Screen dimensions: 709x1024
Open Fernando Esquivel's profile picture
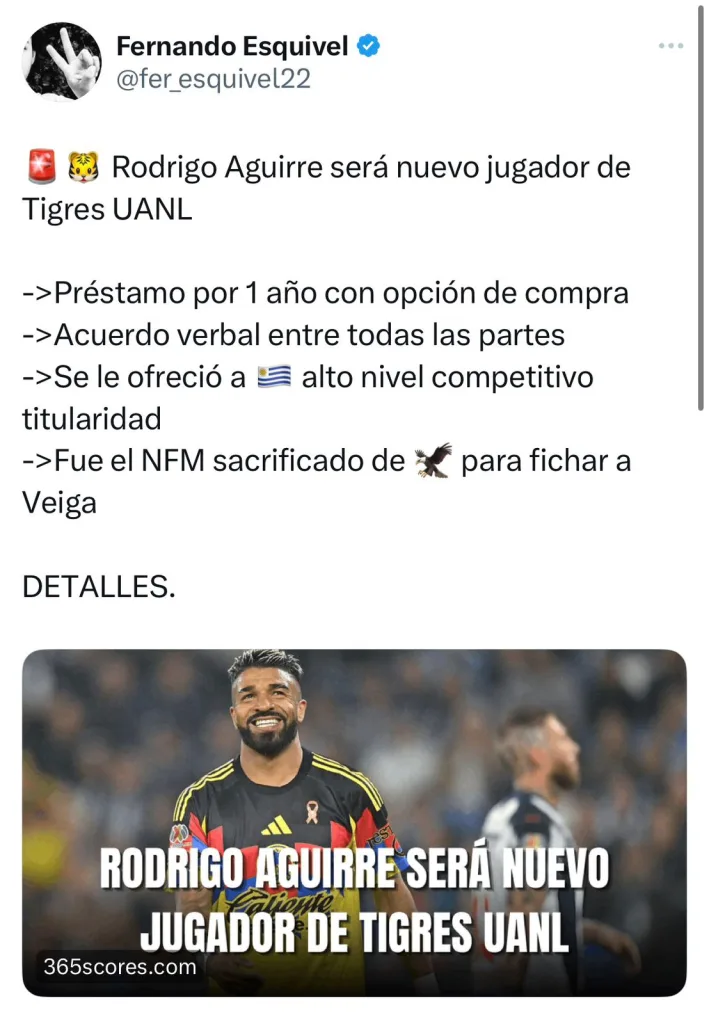coord(62,62)
